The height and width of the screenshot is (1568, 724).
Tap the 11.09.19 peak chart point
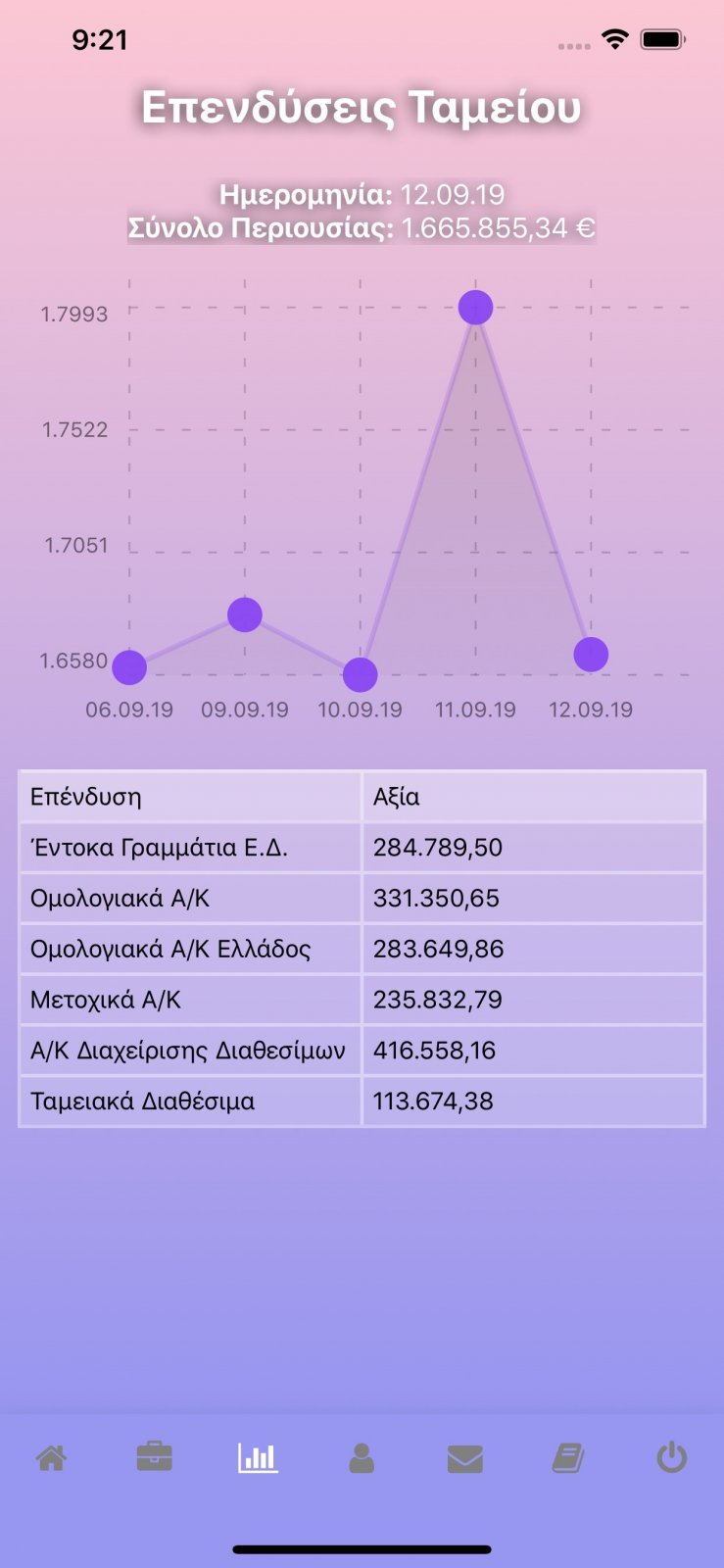tap(475, 307)
